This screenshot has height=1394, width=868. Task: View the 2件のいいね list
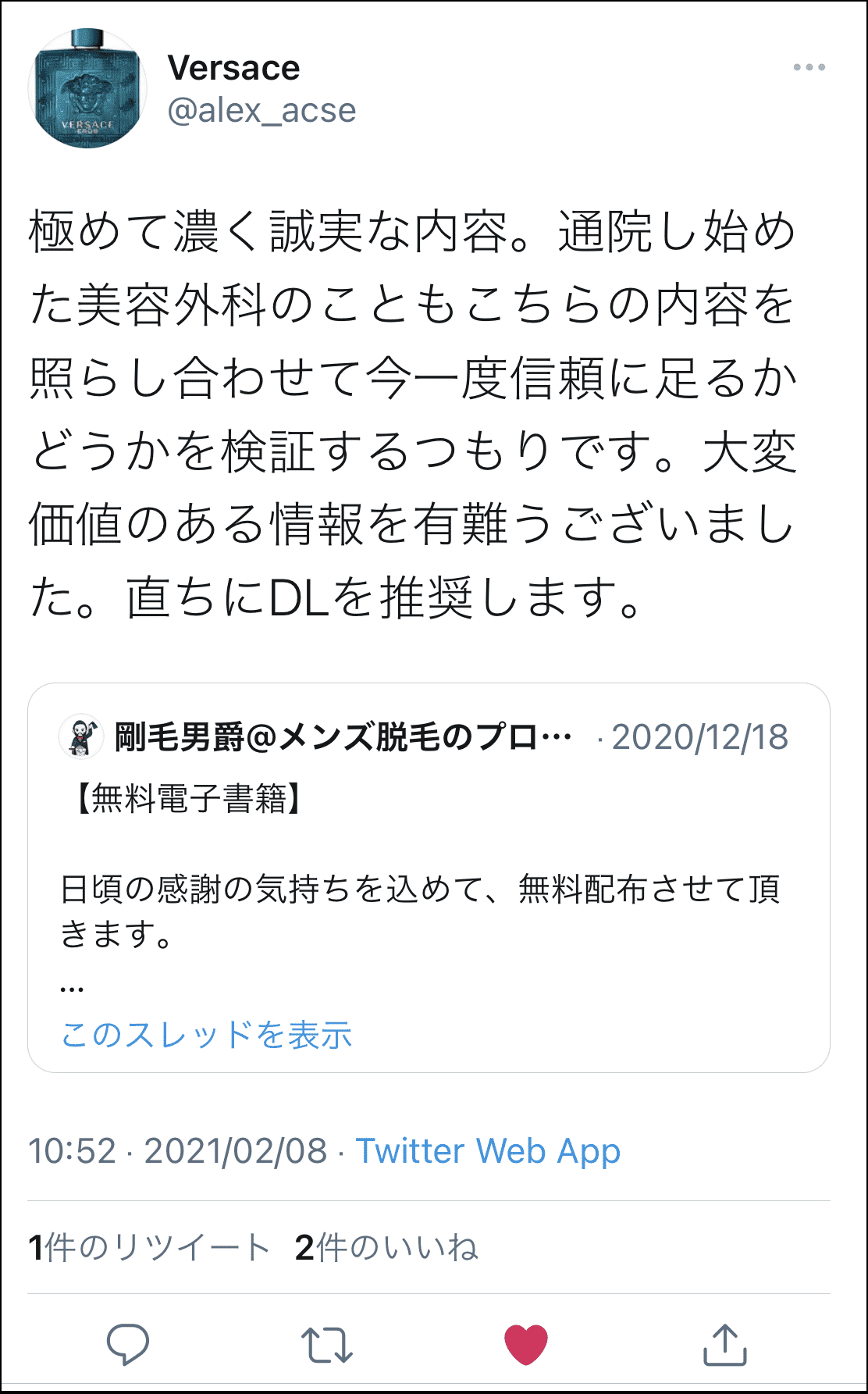386,1248
